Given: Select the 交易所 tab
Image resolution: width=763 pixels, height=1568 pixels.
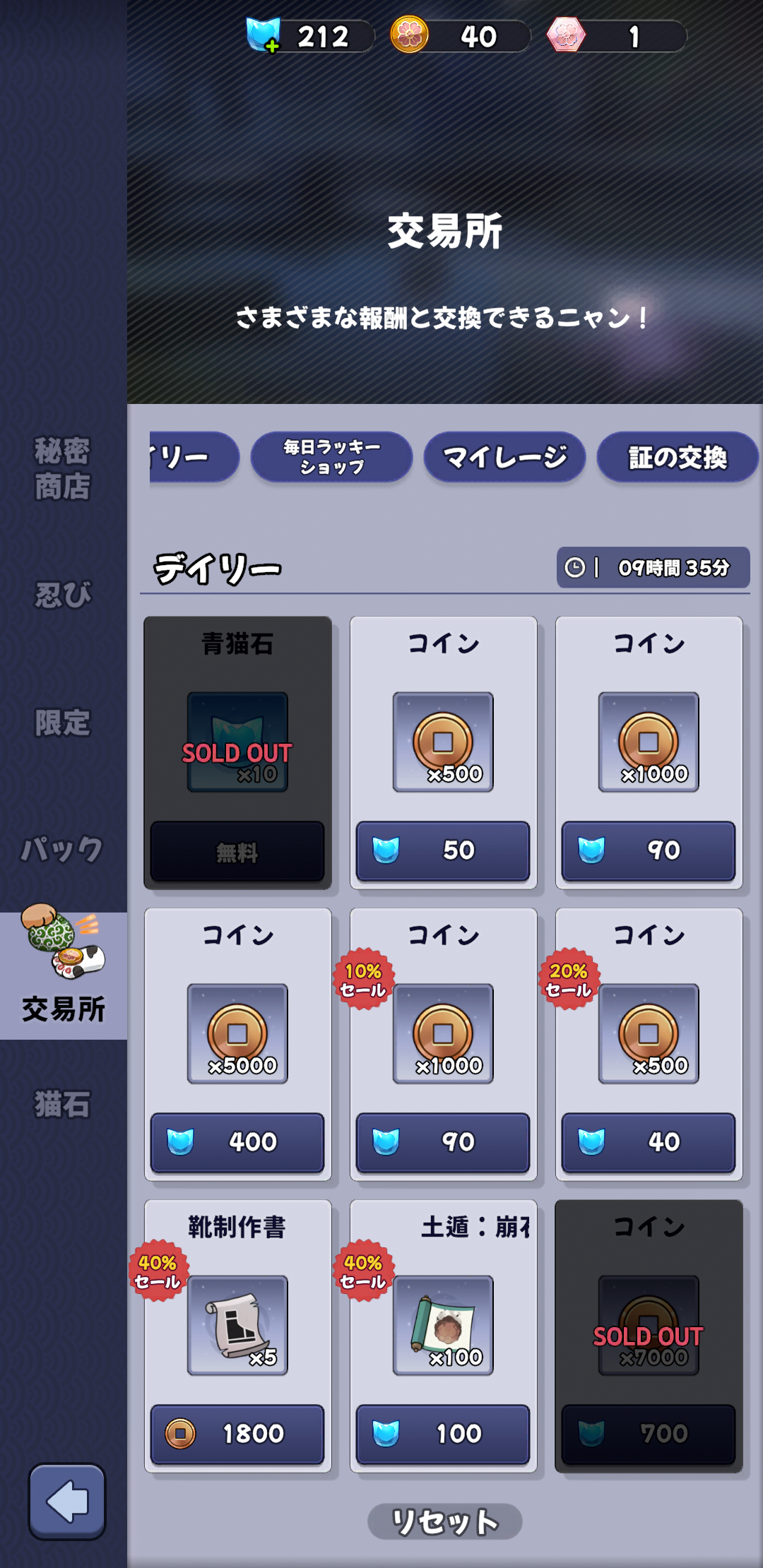Looking at the screenshot, I should pos(63,976).
